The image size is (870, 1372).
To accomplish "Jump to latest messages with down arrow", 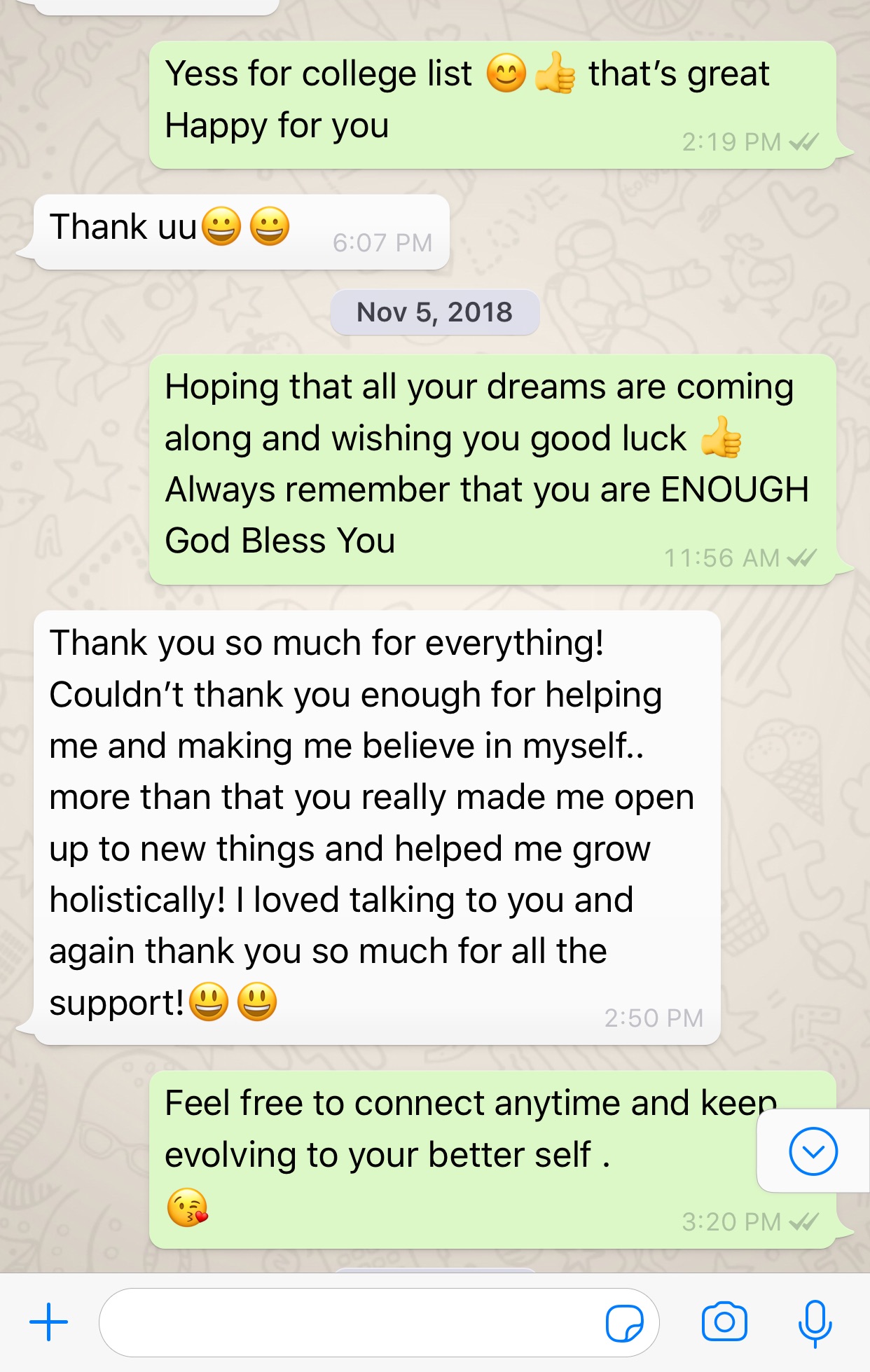I will coord(813,1151).
